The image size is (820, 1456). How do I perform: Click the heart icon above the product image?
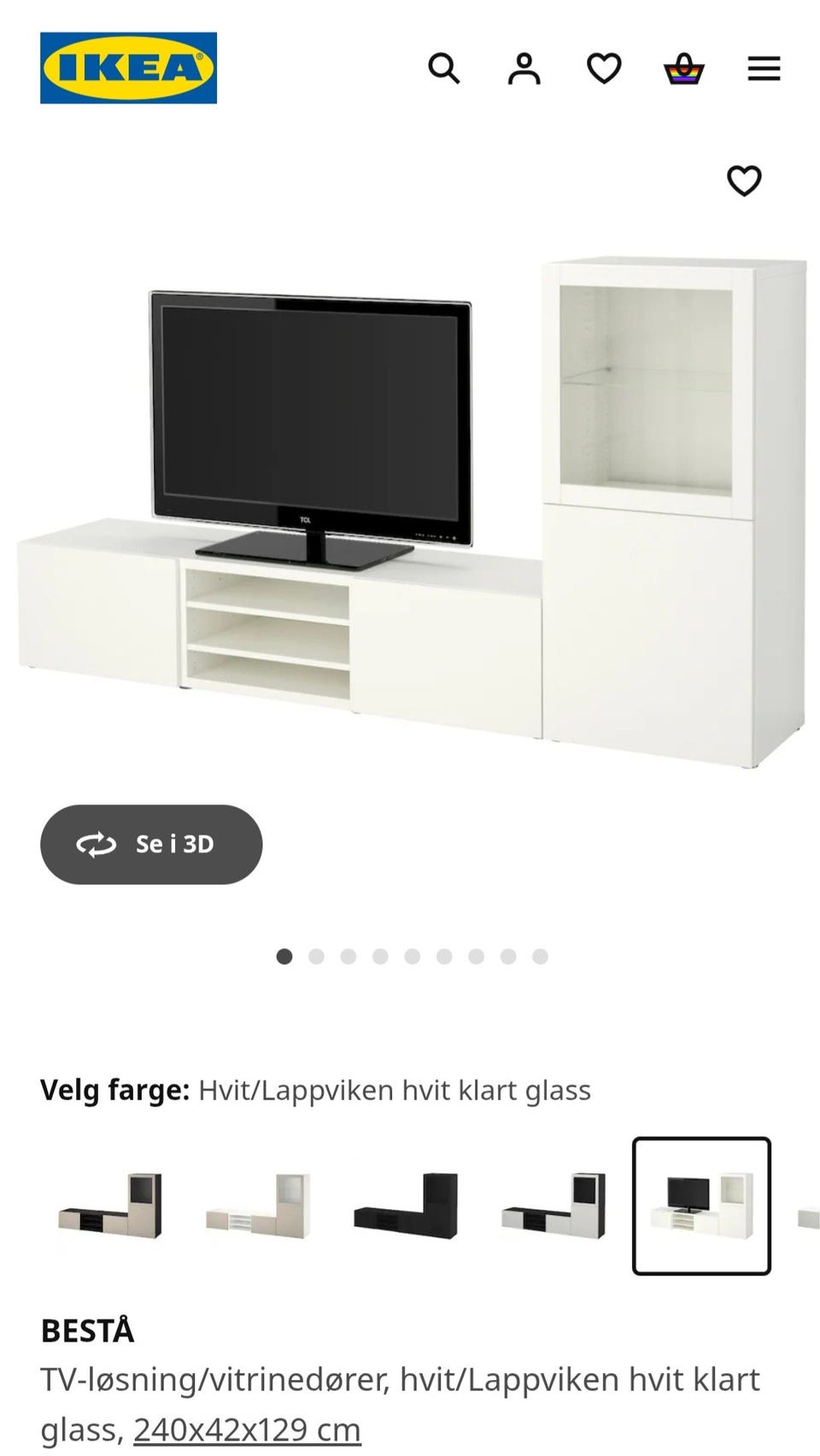745,180
